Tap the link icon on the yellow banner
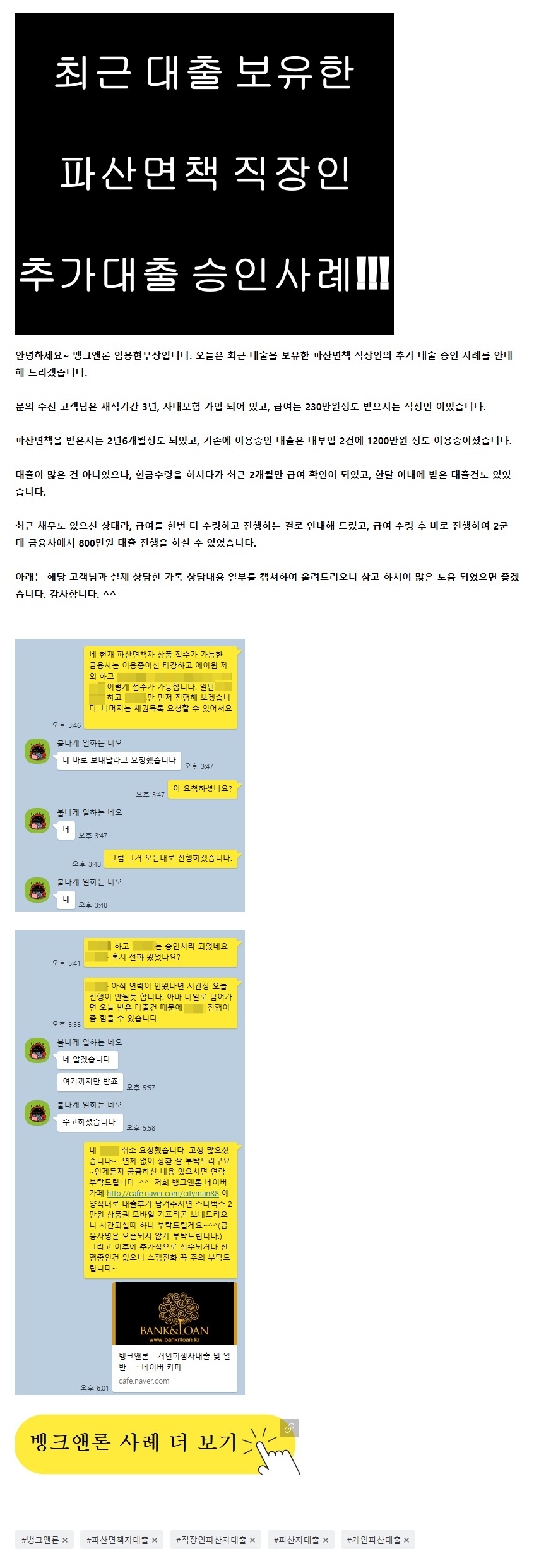534x1568 pixels. click(289, 1428)
